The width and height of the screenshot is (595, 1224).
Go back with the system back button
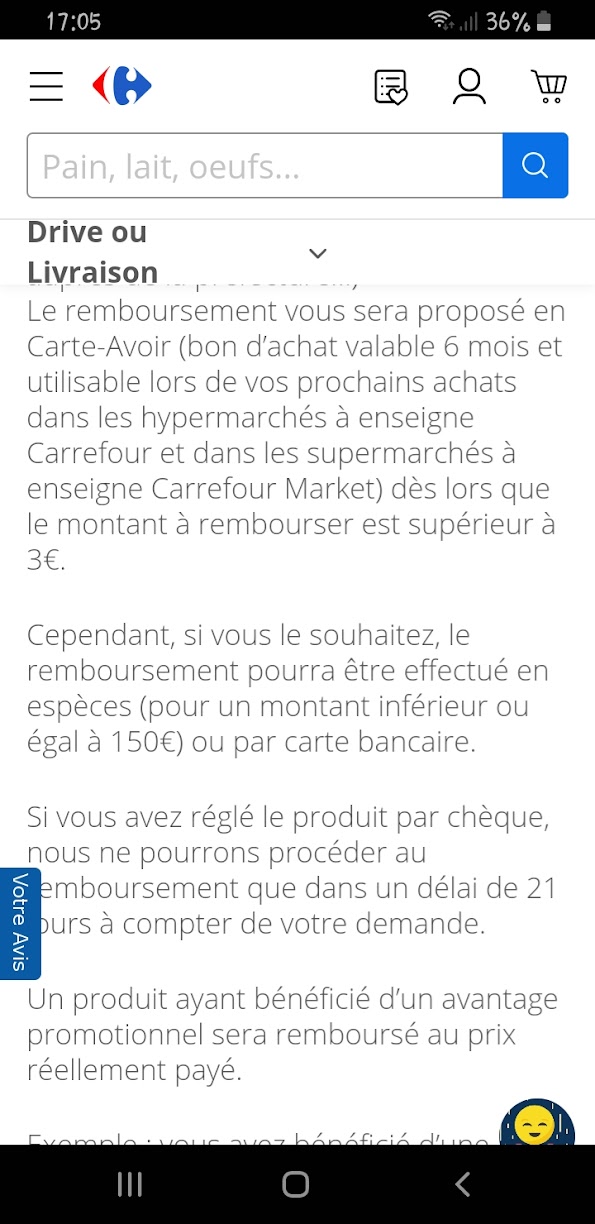(462, 1185)
